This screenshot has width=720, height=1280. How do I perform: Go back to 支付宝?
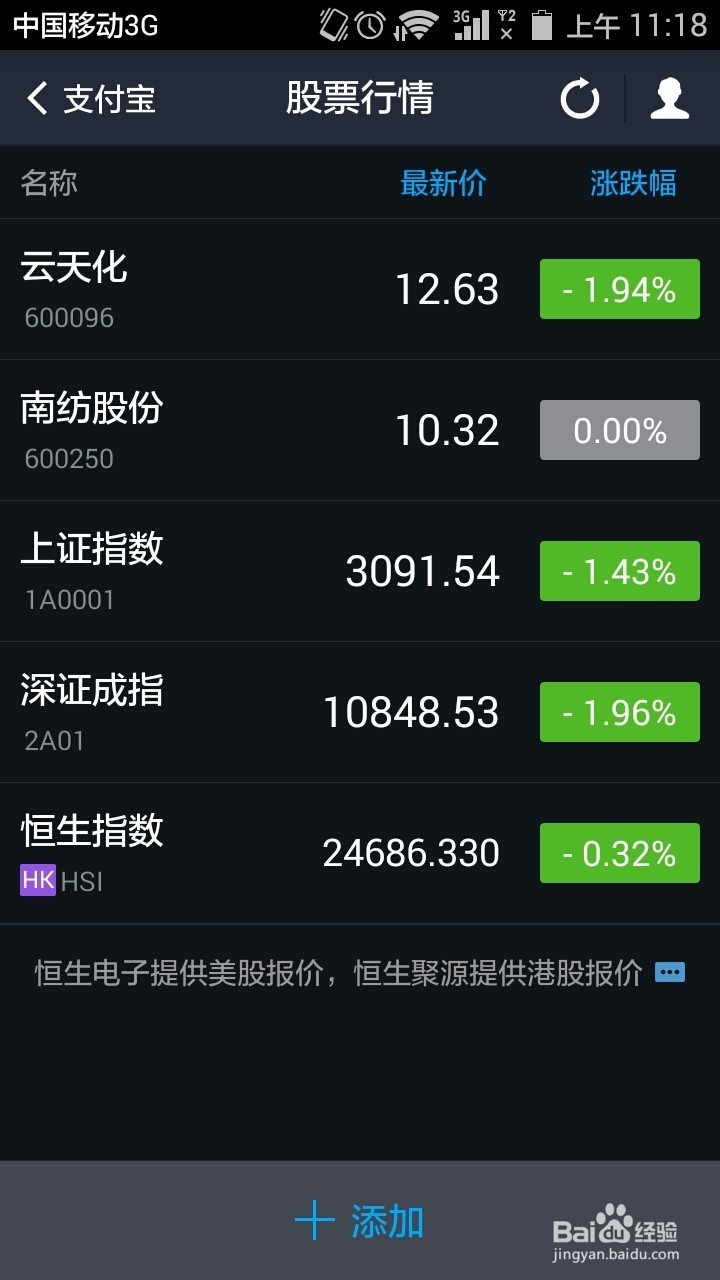[x=90, y=99]
